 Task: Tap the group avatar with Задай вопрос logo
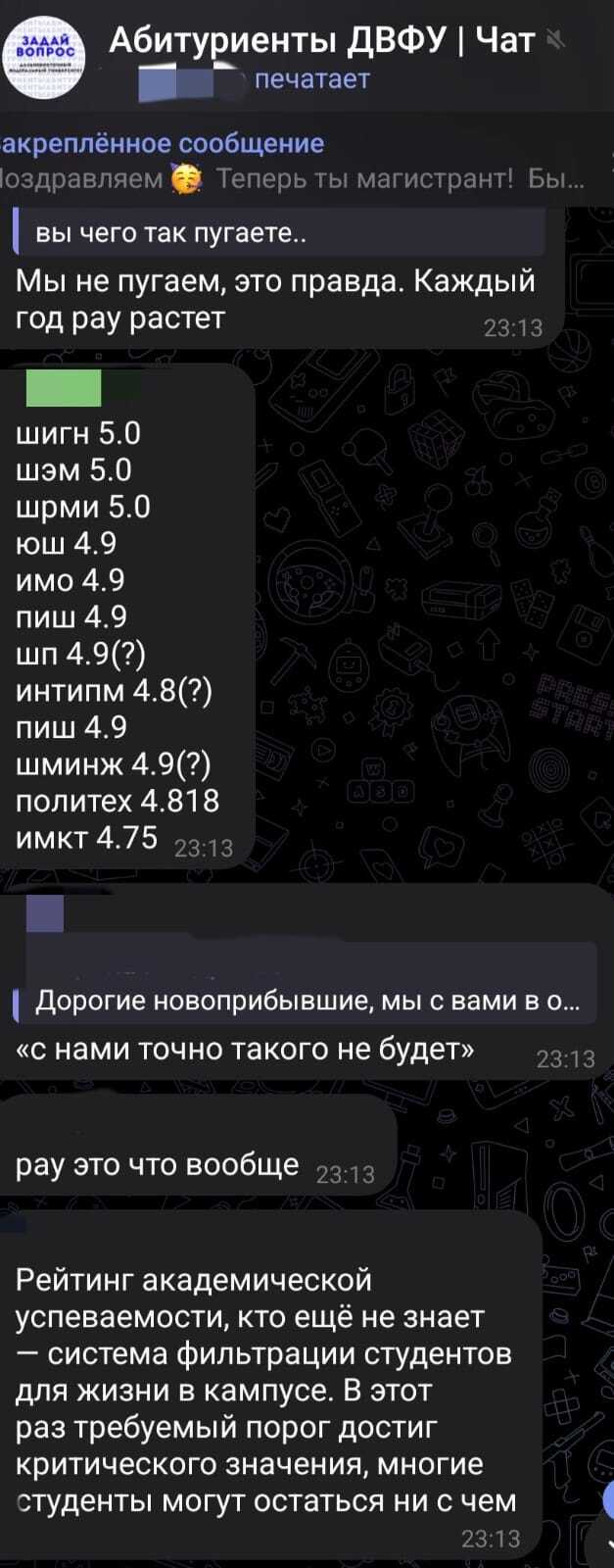(44, 57)
